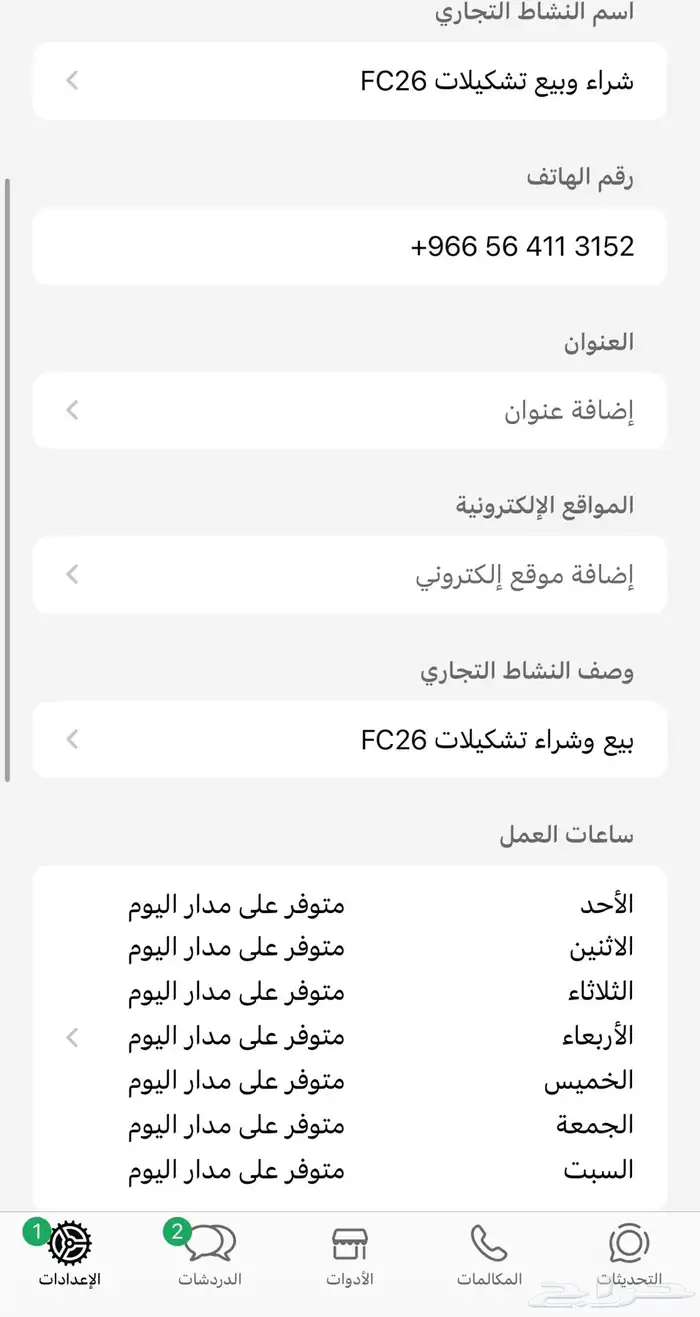Open the phone number +966 56 411 3152 row
The width and height of the screenshot is (700, 1317).
(x=349, y=246)
